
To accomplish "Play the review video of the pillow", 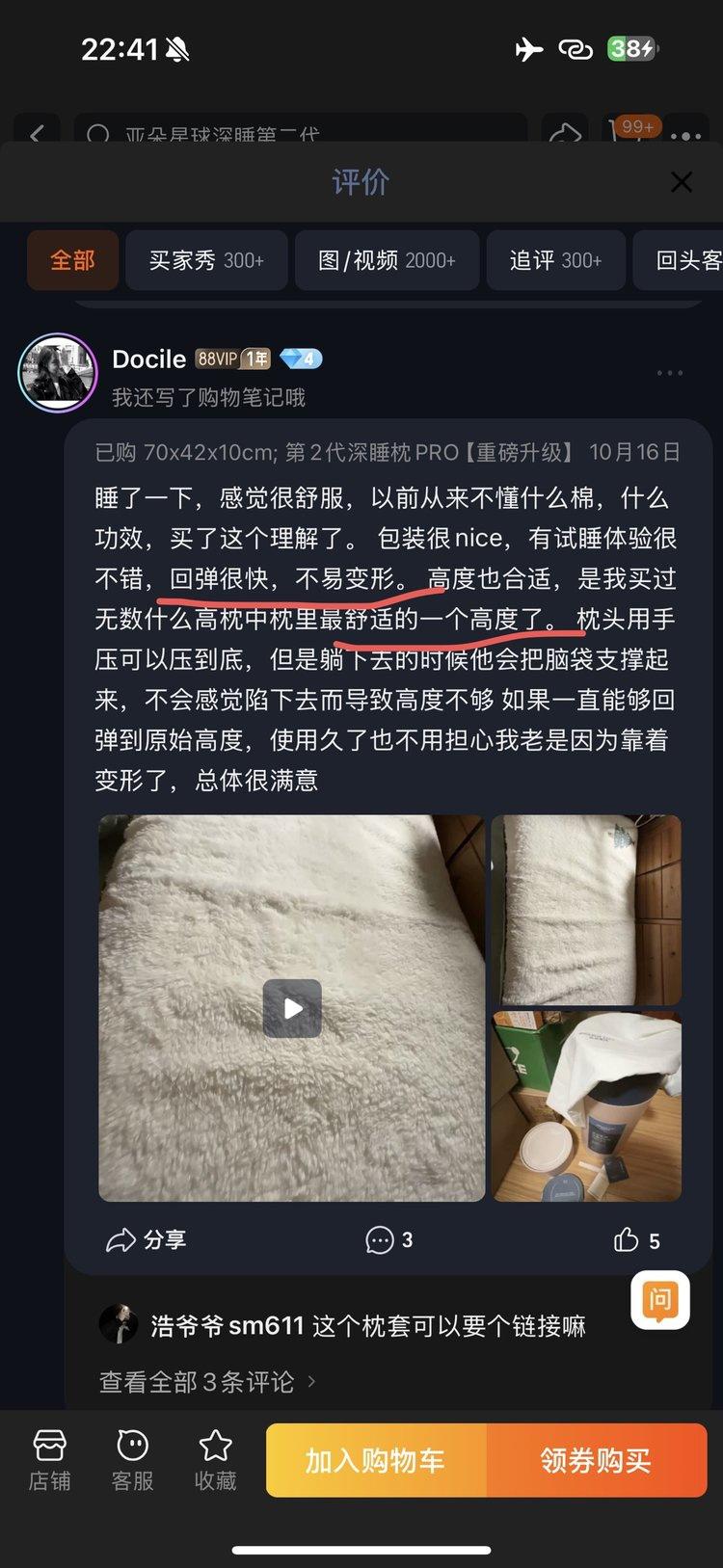I will 292,1008.
